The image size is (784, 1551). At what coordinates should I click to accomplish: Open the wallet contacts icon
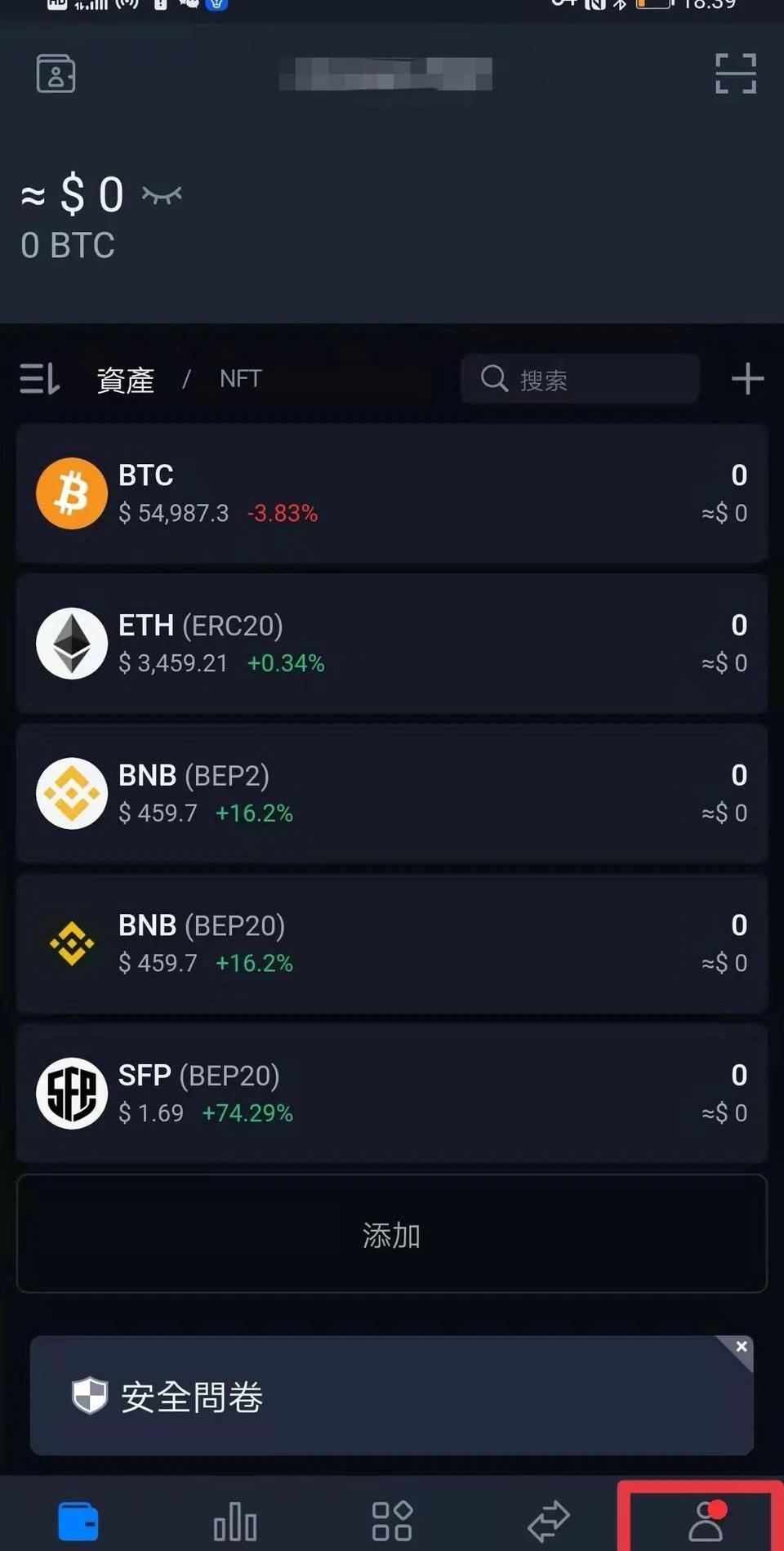56,74
